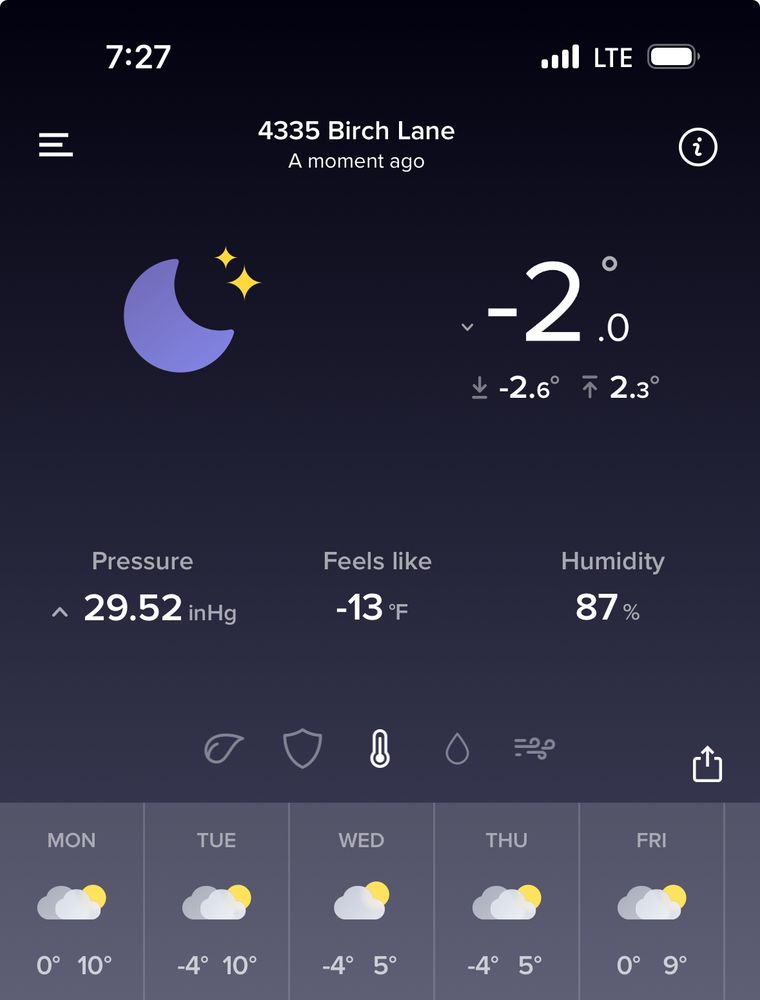Screen dimensions: 760x1000
Task: Tap "A moment ago" to refresh data
Action: tap(357, 161)
